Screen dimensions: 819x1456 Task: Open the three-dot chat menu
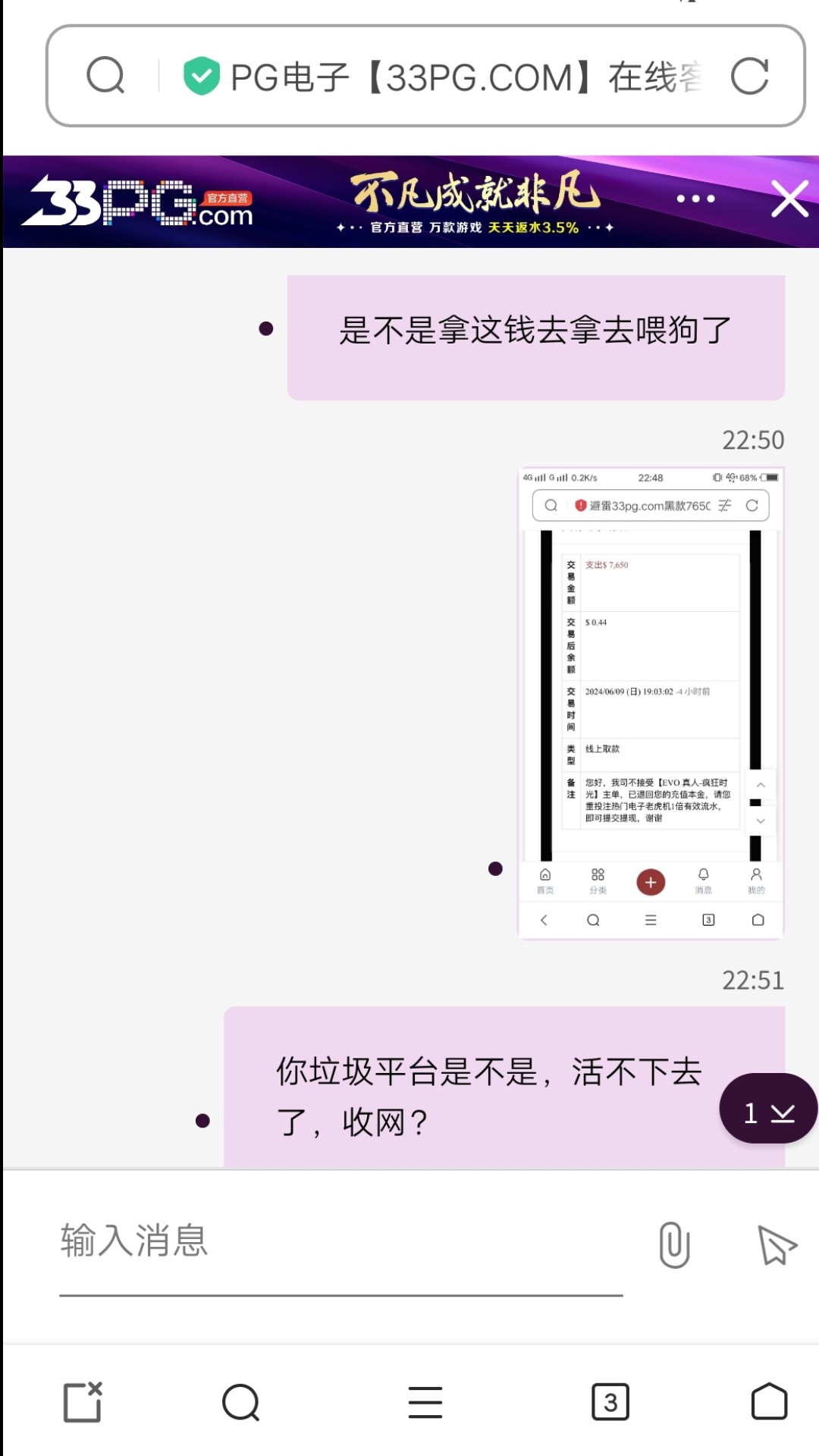695,199
